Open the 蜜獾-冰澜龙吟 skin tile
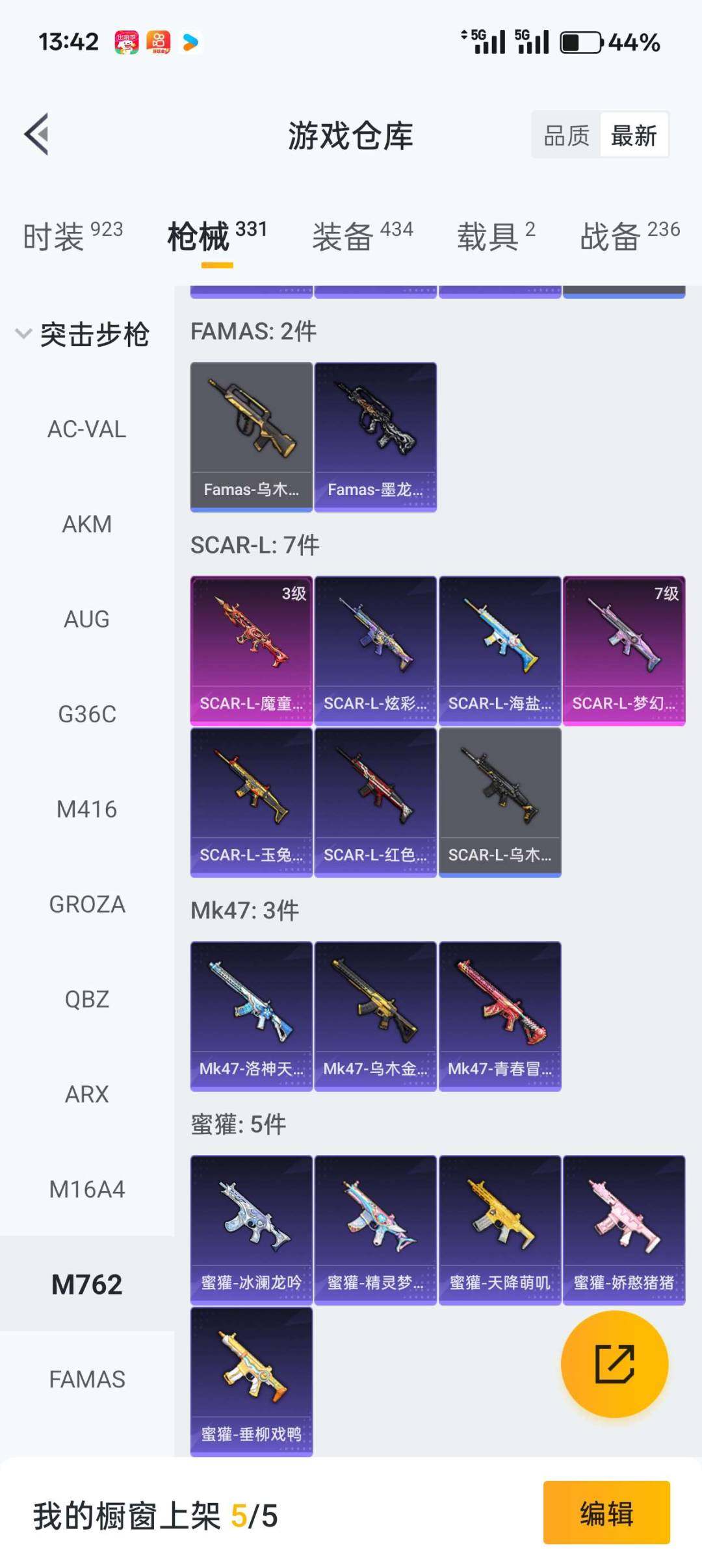 click(x=251, y=1230)
